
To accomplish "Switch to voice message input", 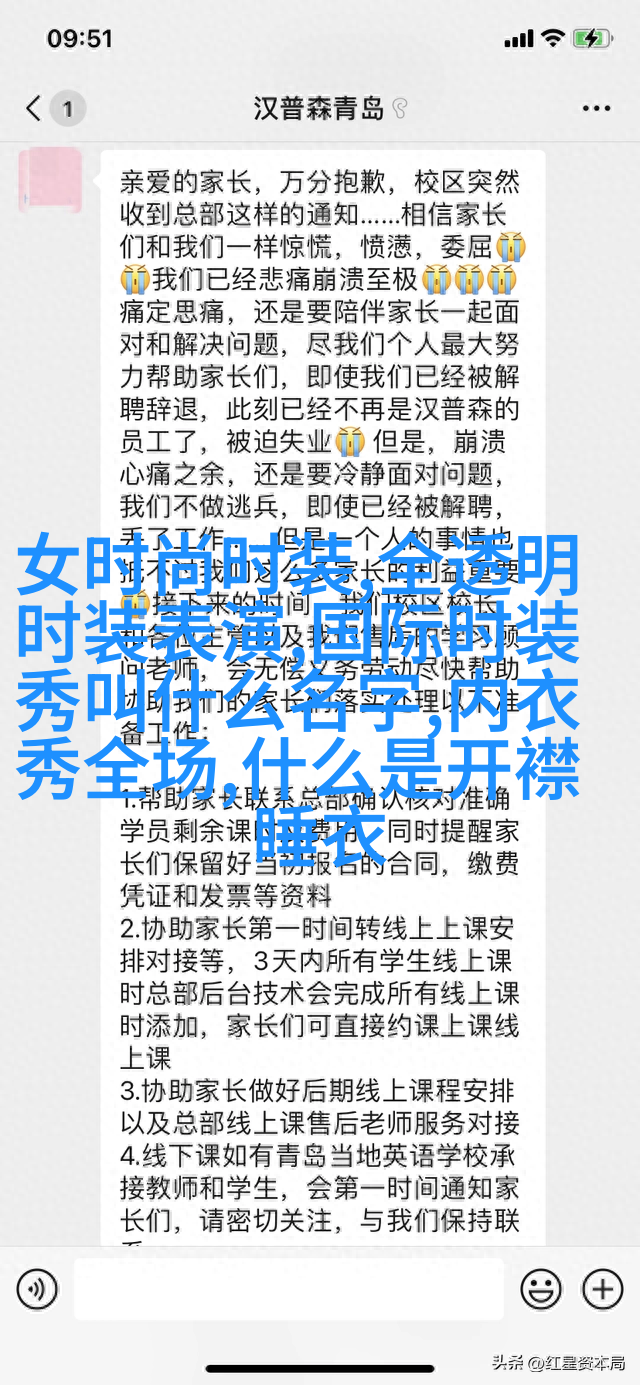I will tap(38, 1289).
